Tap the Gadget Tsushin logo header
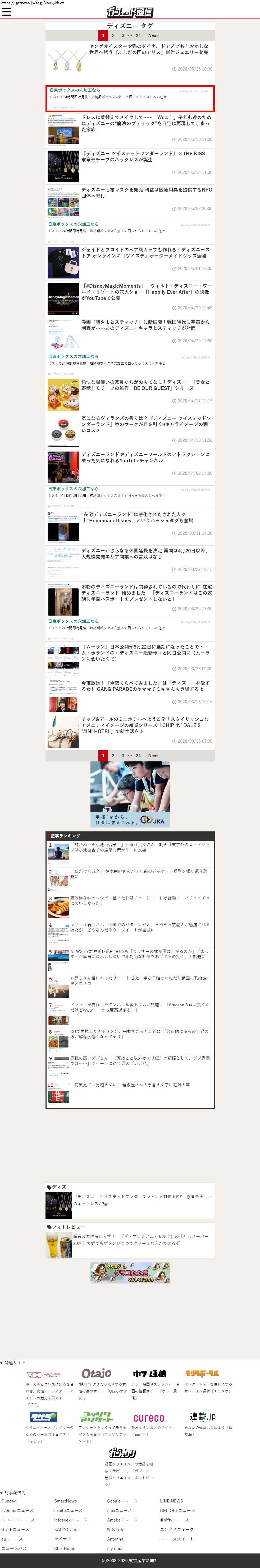The image size is (260, 1568). coord(130,12)
